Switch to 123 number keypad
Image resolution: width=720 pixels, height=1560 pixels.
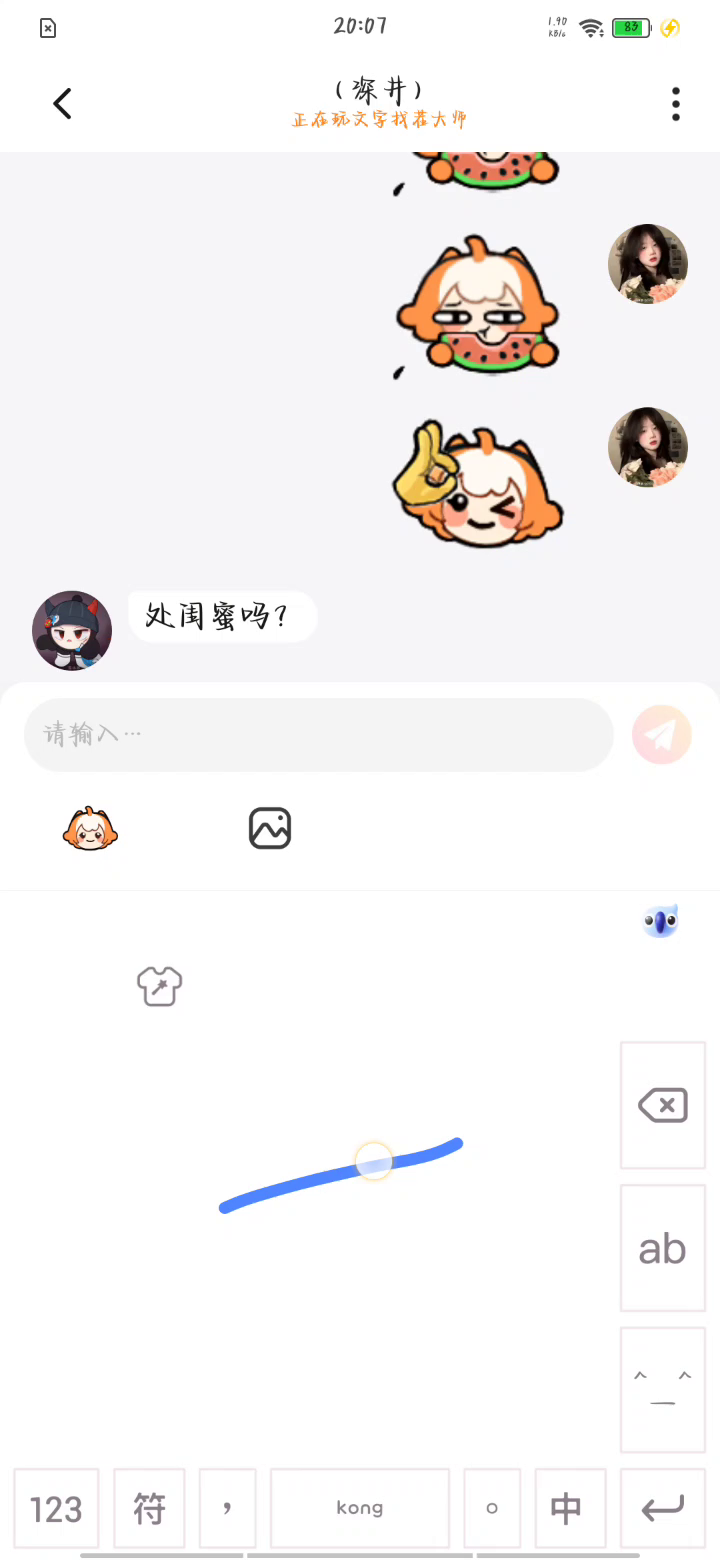click(56, 1509)
